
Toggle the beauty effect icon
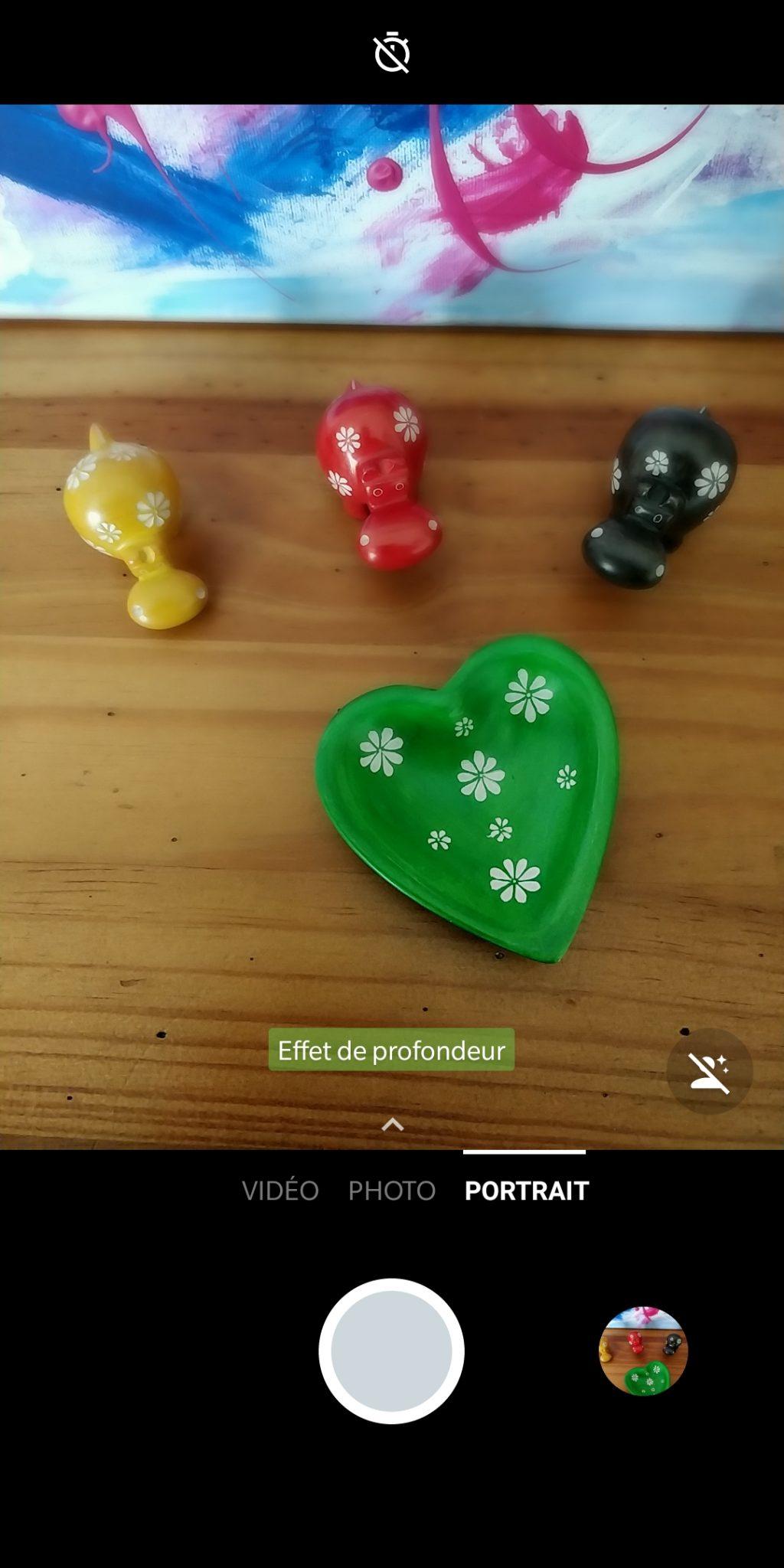(x=709, y=1071)
